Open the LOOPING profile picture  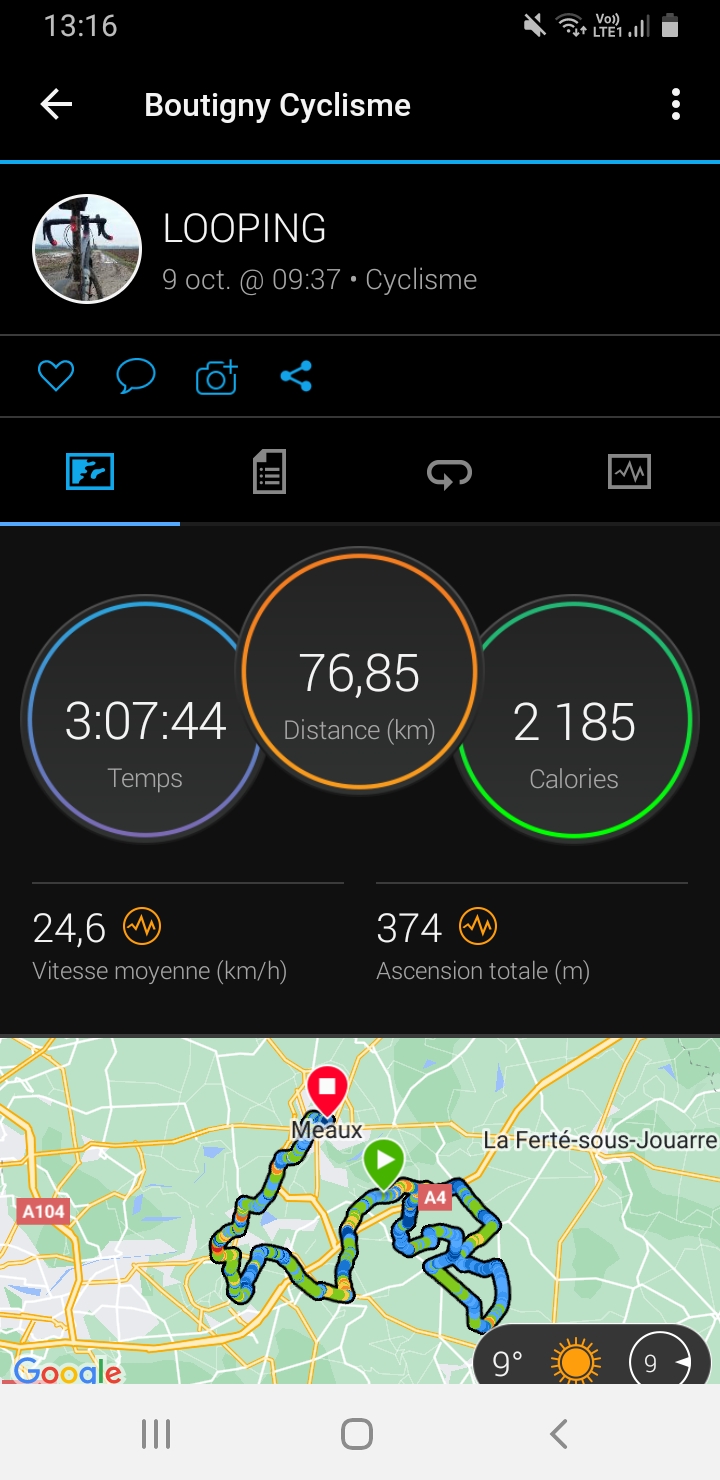click(x=87, y=249)
